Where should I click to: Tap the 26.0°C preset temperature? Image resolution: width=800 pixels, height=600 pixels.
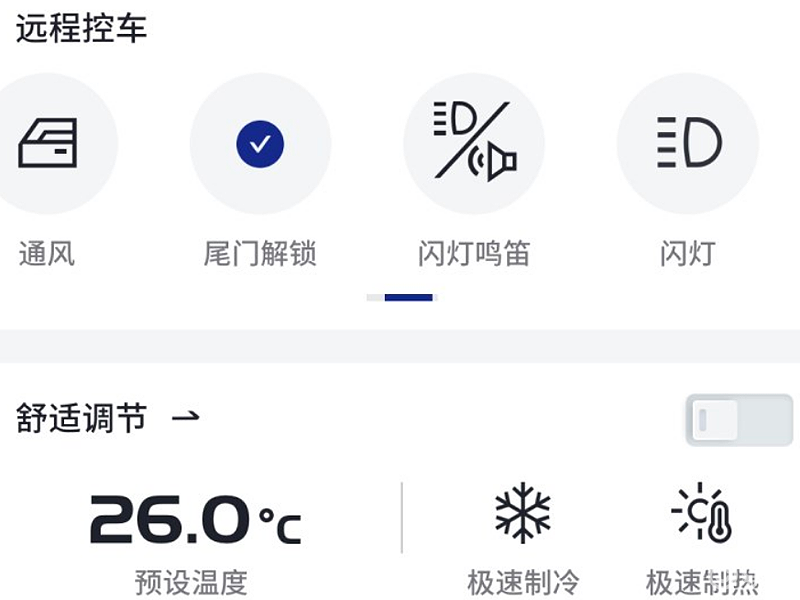point(195,519)
